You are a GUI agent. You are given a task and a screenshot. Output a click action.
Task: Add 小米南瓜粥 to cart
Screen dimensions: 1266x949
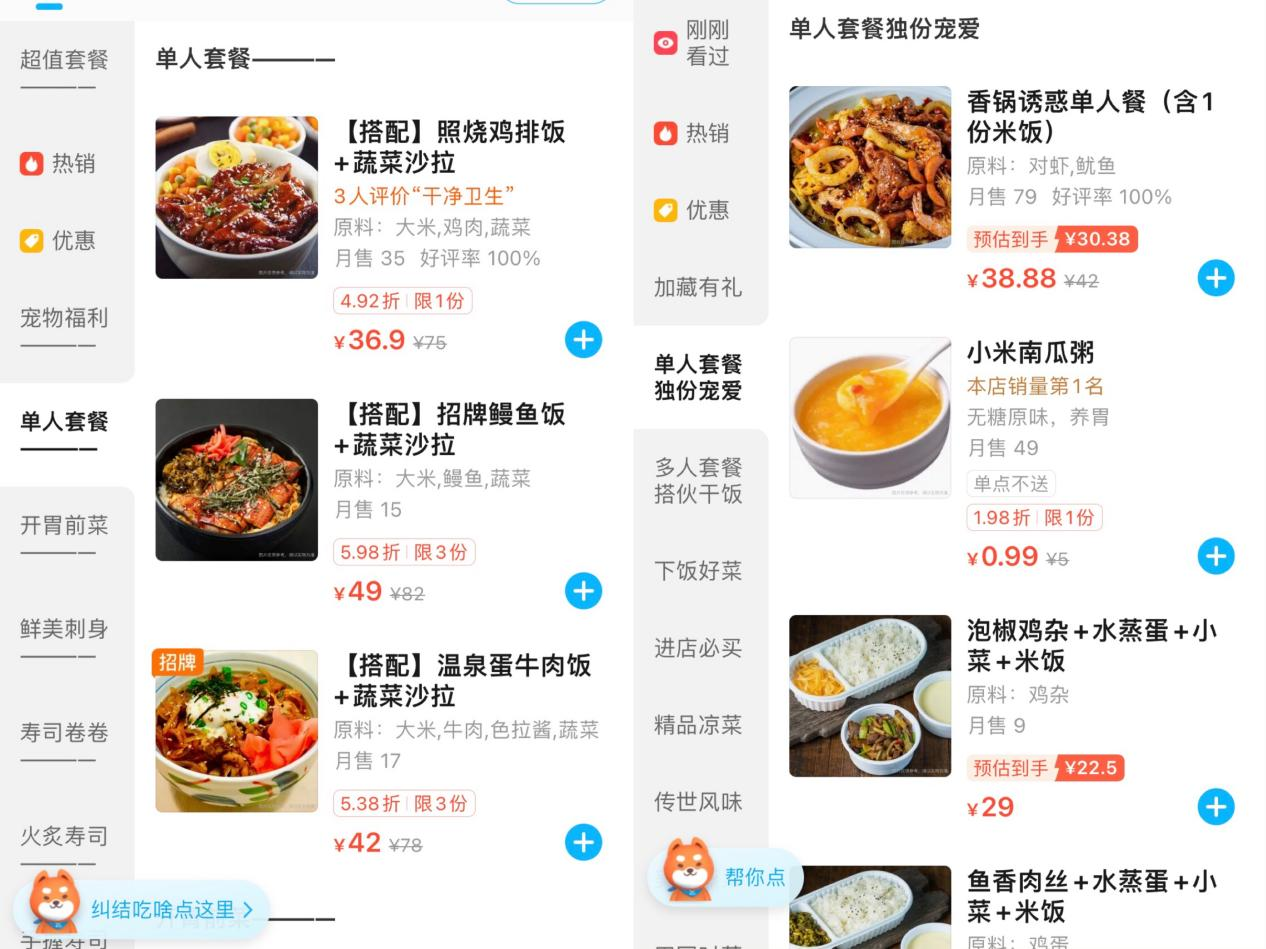(1215, 556)
